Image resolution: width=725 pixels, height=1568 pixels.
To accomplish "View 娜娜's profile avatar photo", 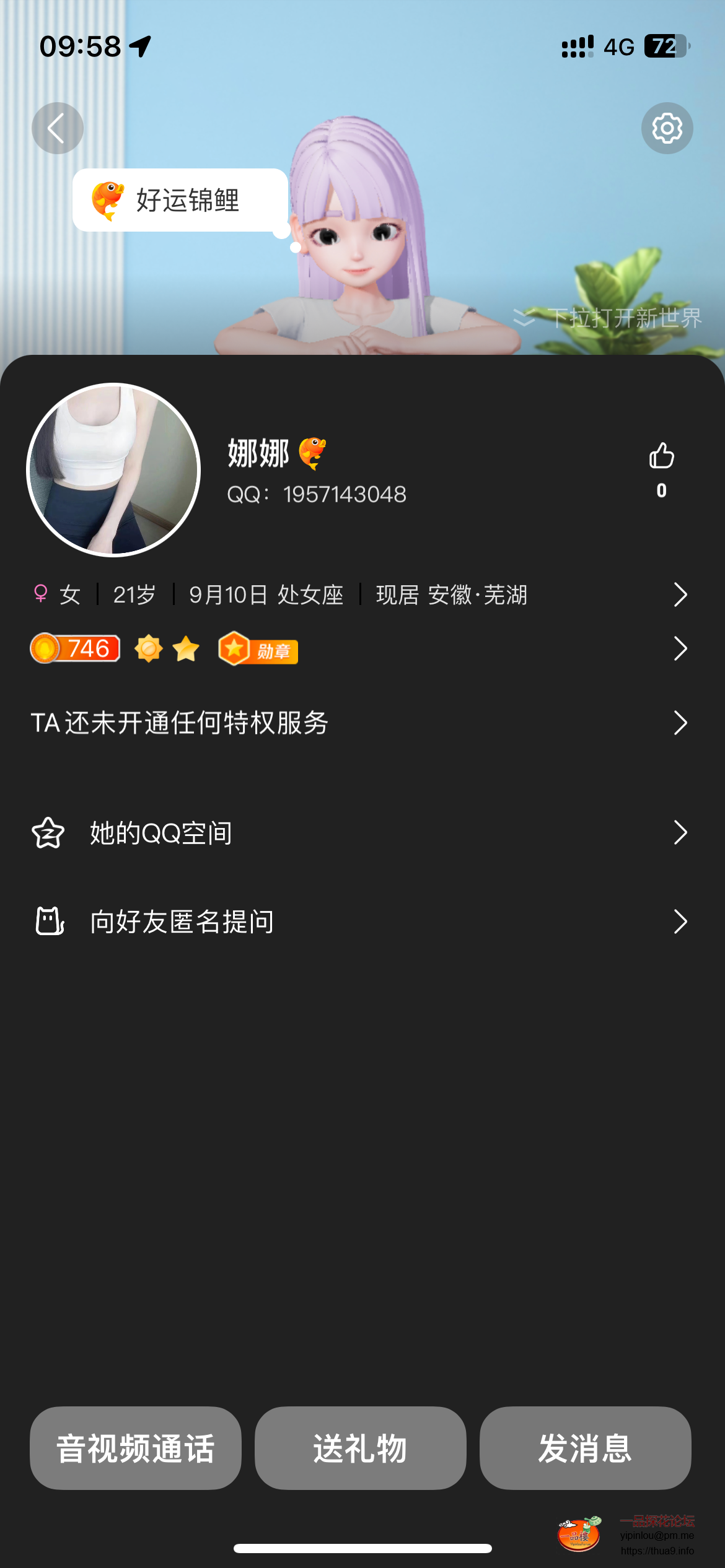I will click(x=113, y=470).
